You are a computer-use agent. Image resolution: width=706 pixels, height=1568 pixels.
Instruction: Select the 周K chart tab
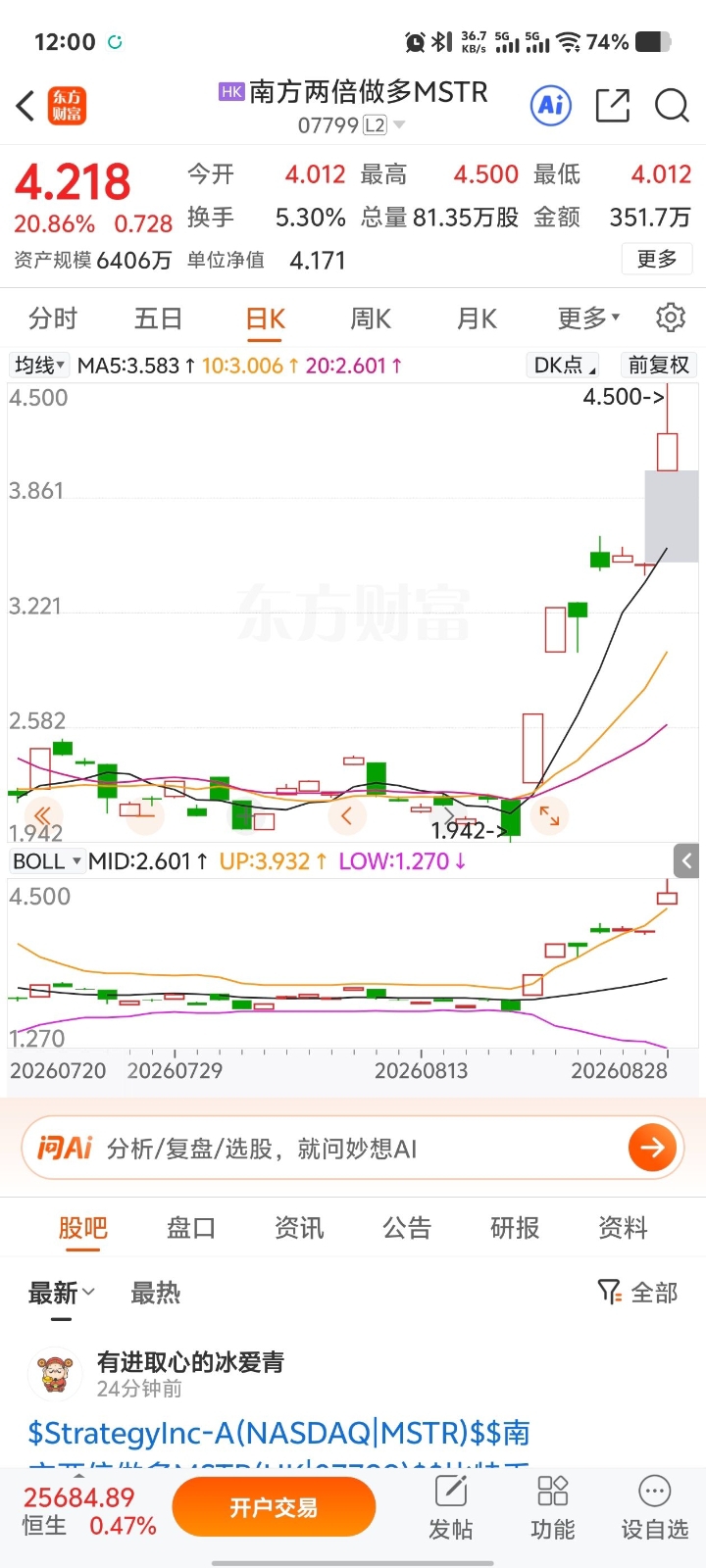(371, 318)
